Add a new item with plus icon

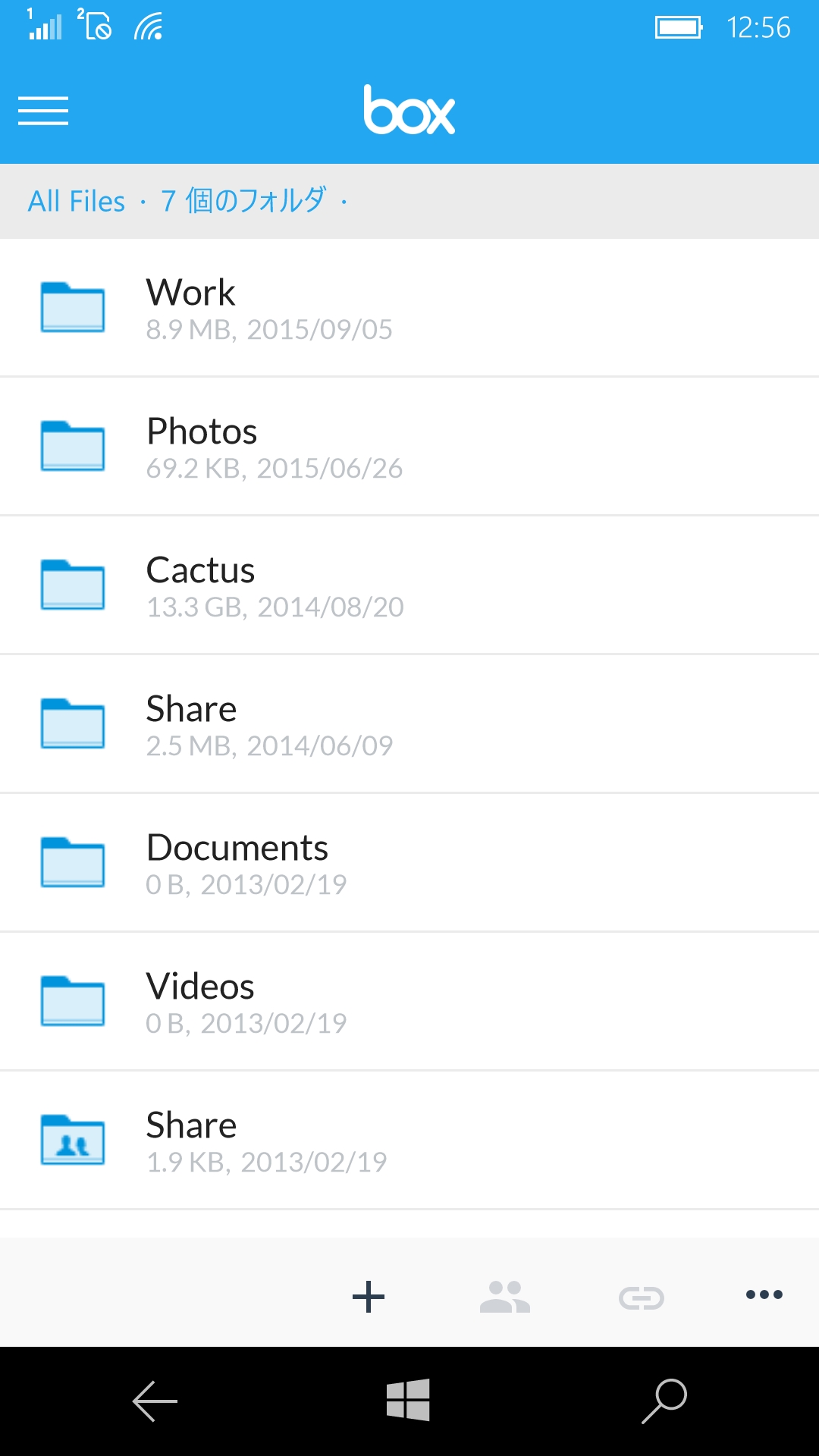369,1296
